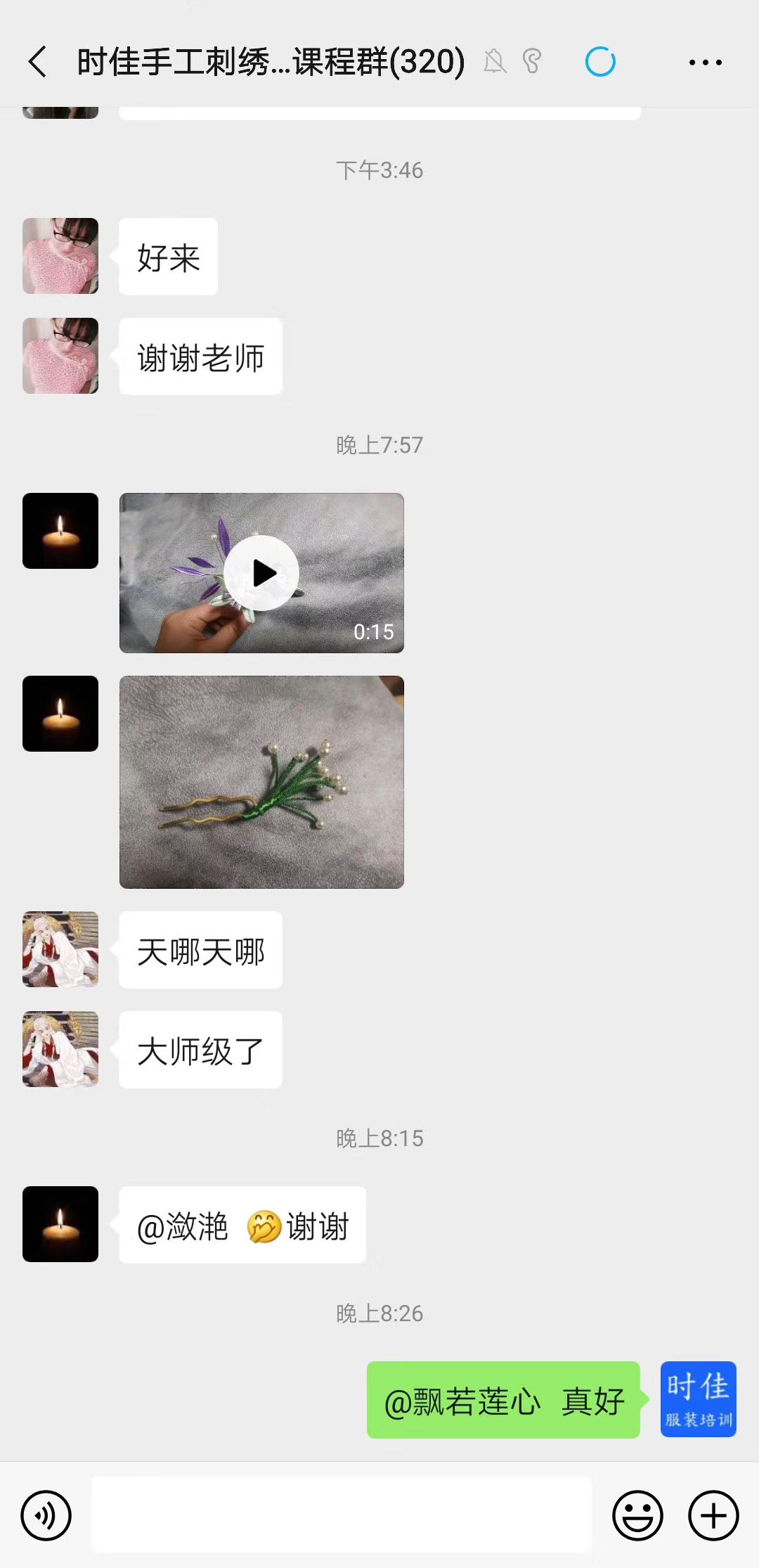Open profile of sender who said 好来

click(x=60, y=256)
